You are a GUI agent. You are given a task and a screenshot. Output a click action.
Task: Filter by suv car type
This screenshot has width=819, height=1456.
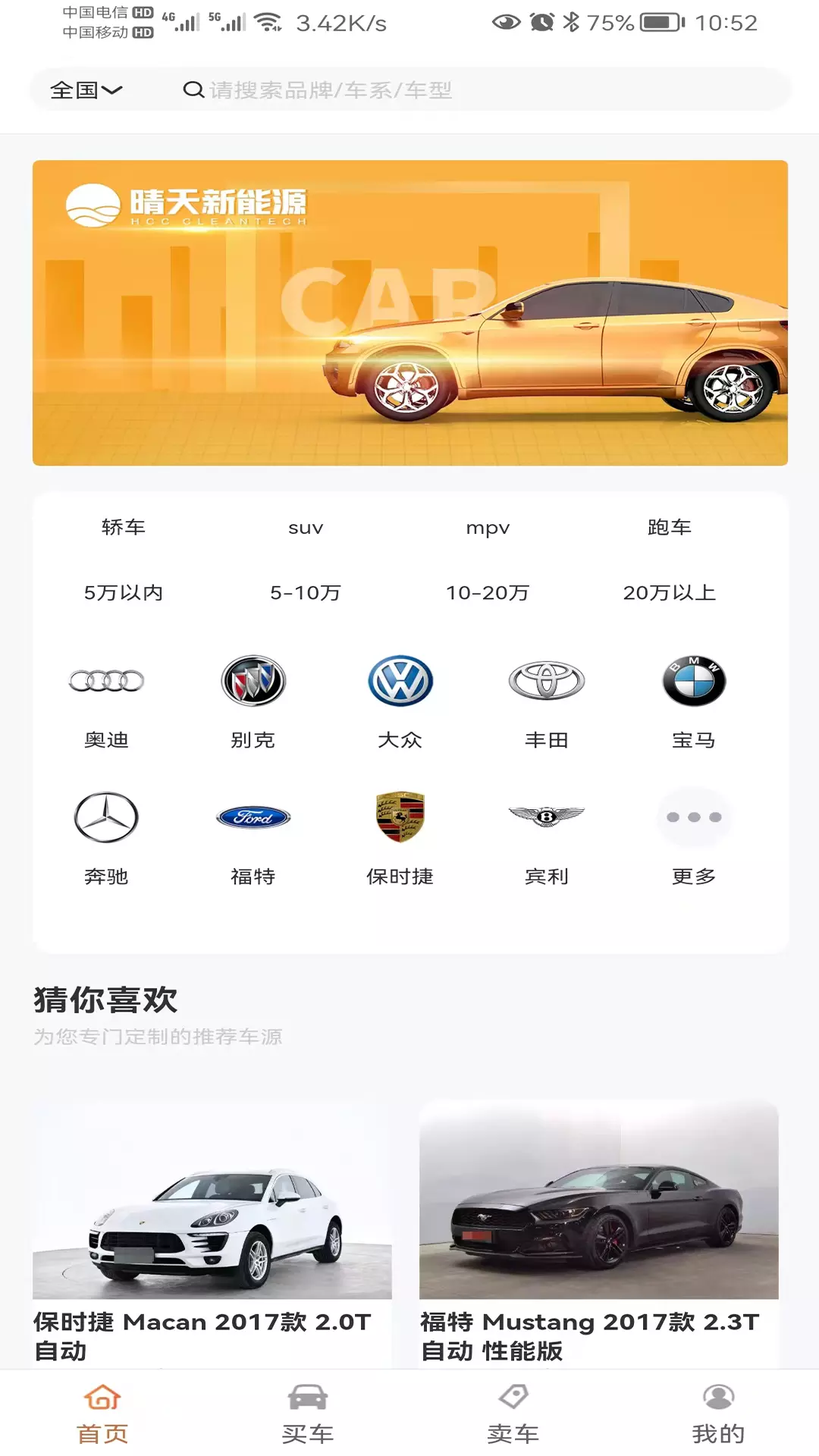(x=306, y=528)
